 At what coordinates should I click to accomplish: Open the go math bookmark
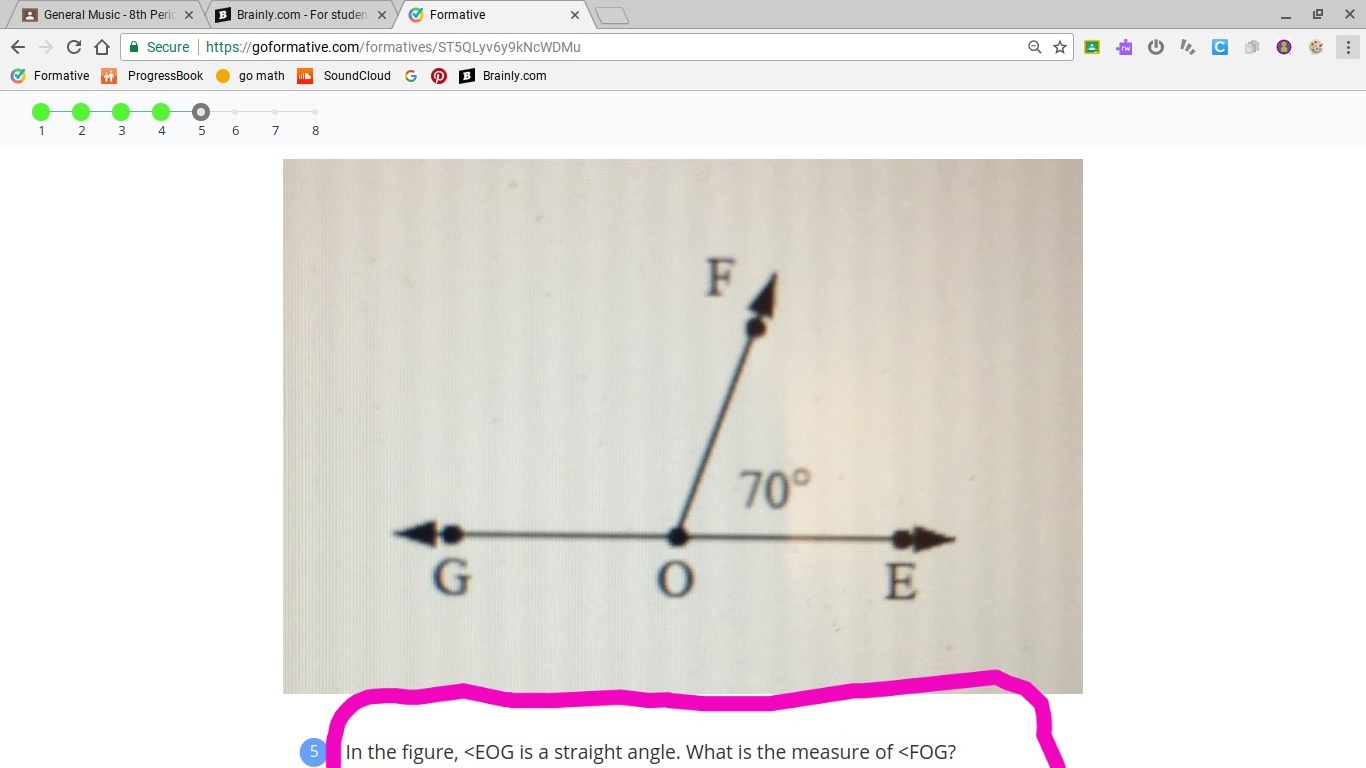(250, 76)
